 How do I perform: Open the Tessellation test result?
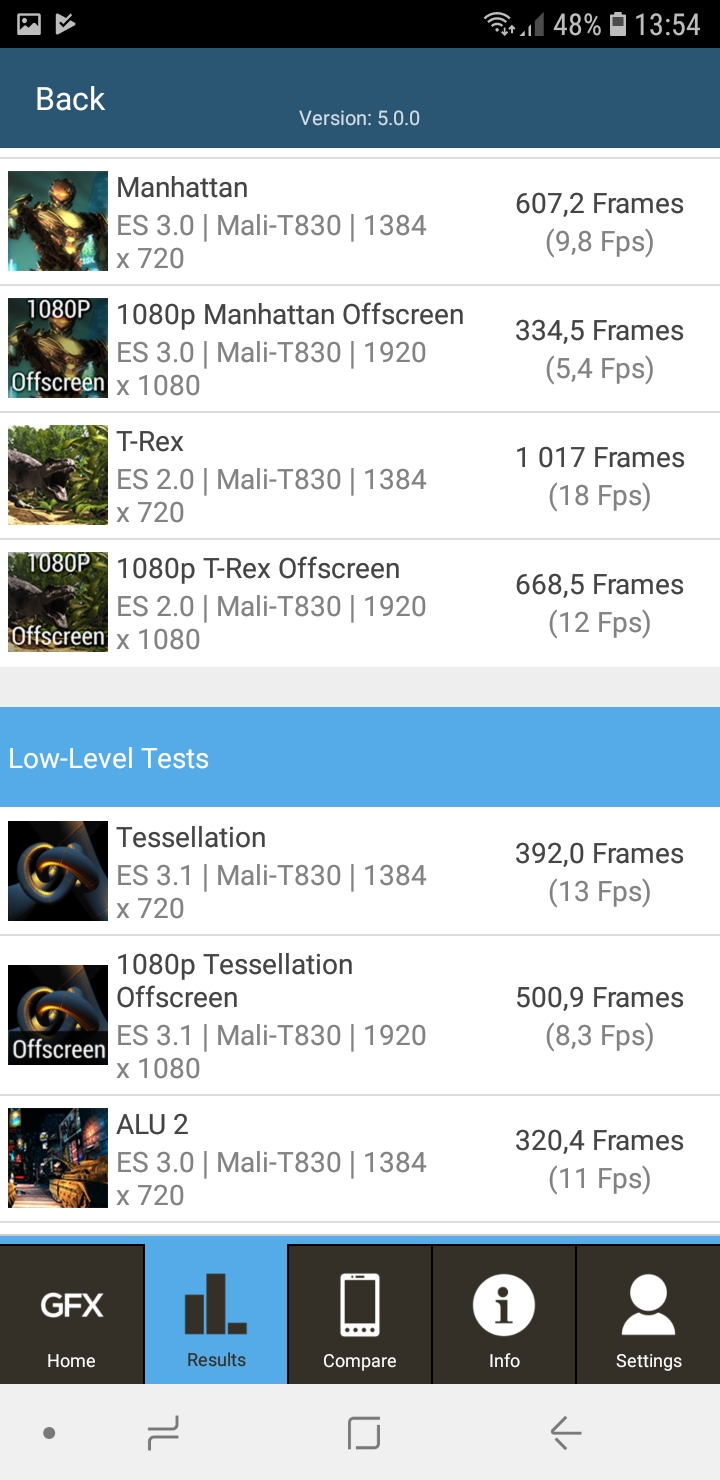[360, 872]
